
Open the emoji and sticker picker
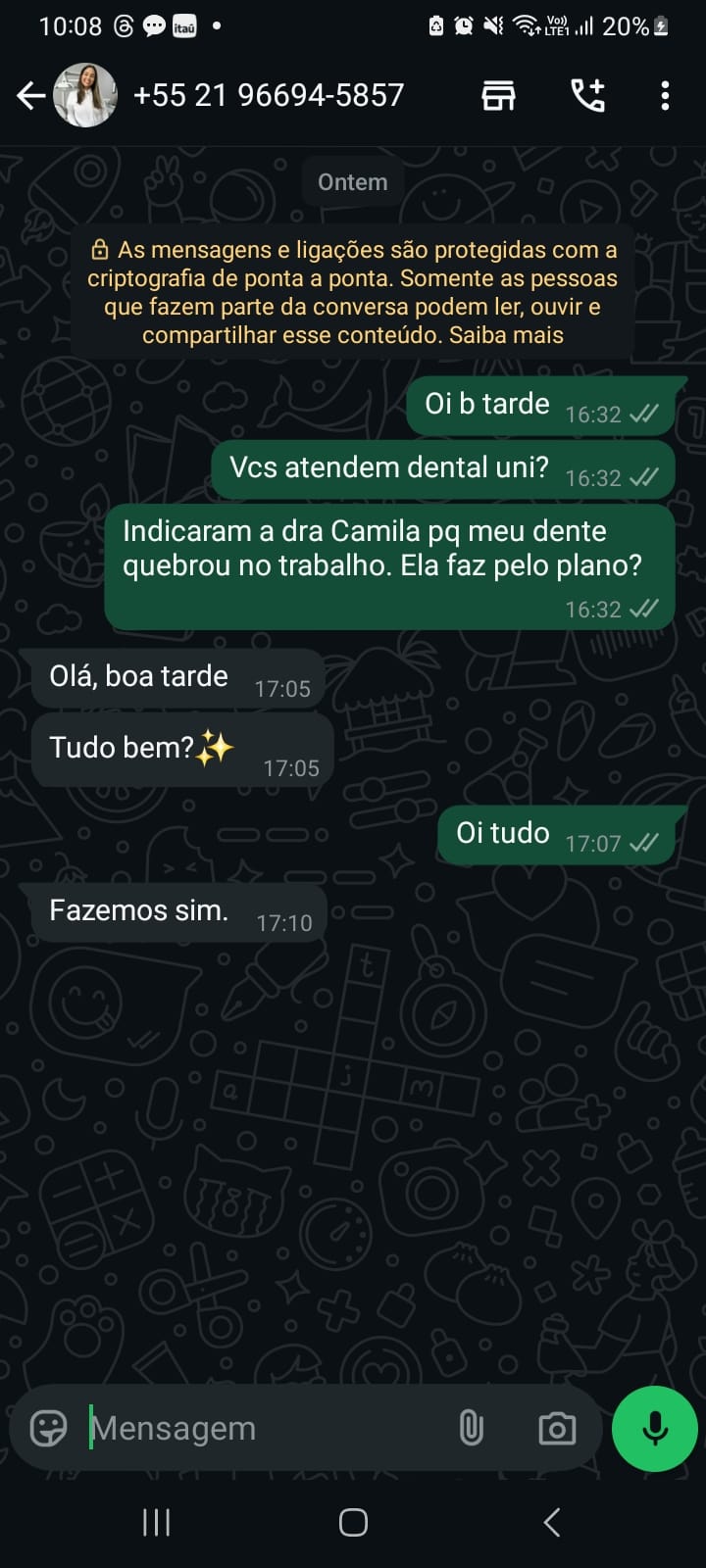(48, 1428)
